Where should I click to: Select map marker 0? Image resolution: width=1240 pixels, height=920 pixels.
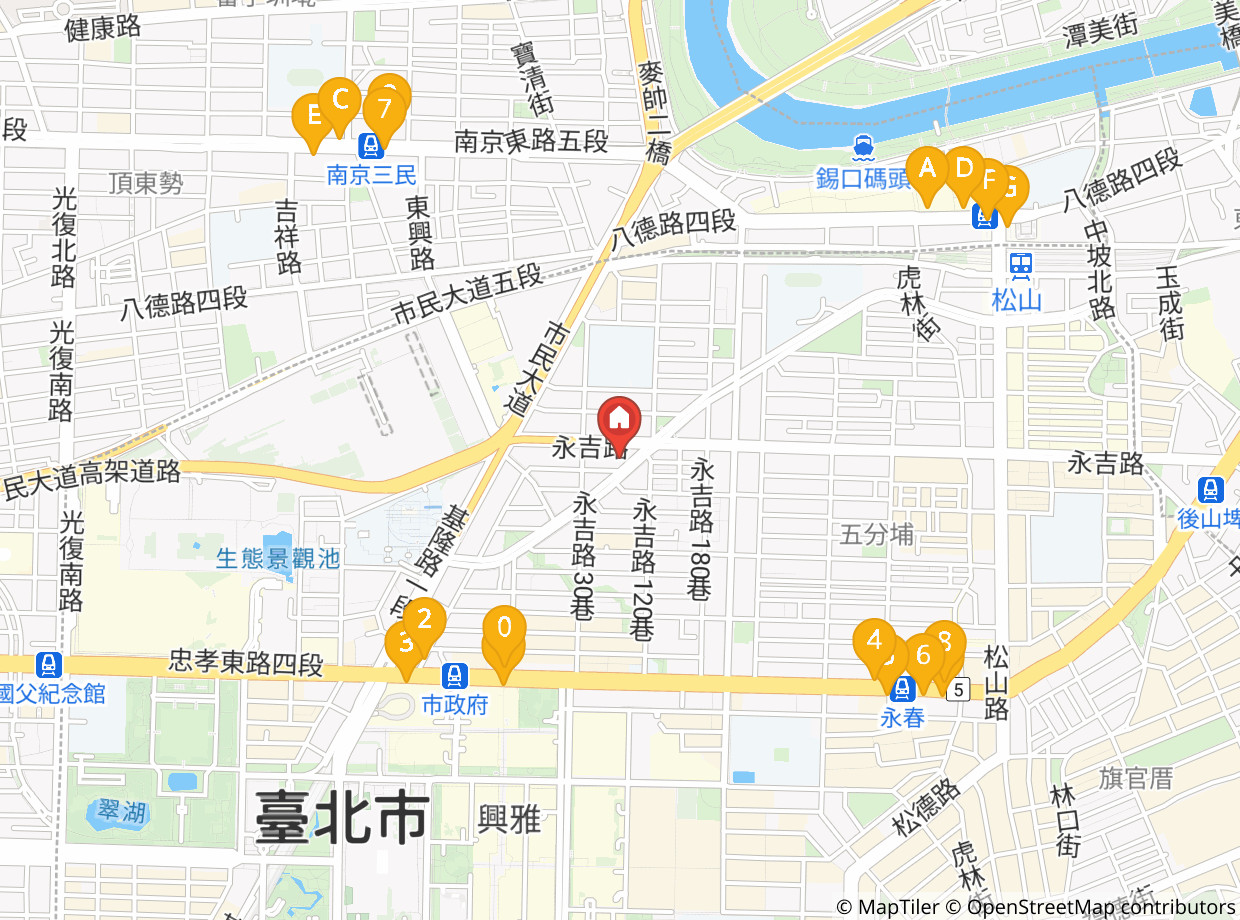pos(505,628)
